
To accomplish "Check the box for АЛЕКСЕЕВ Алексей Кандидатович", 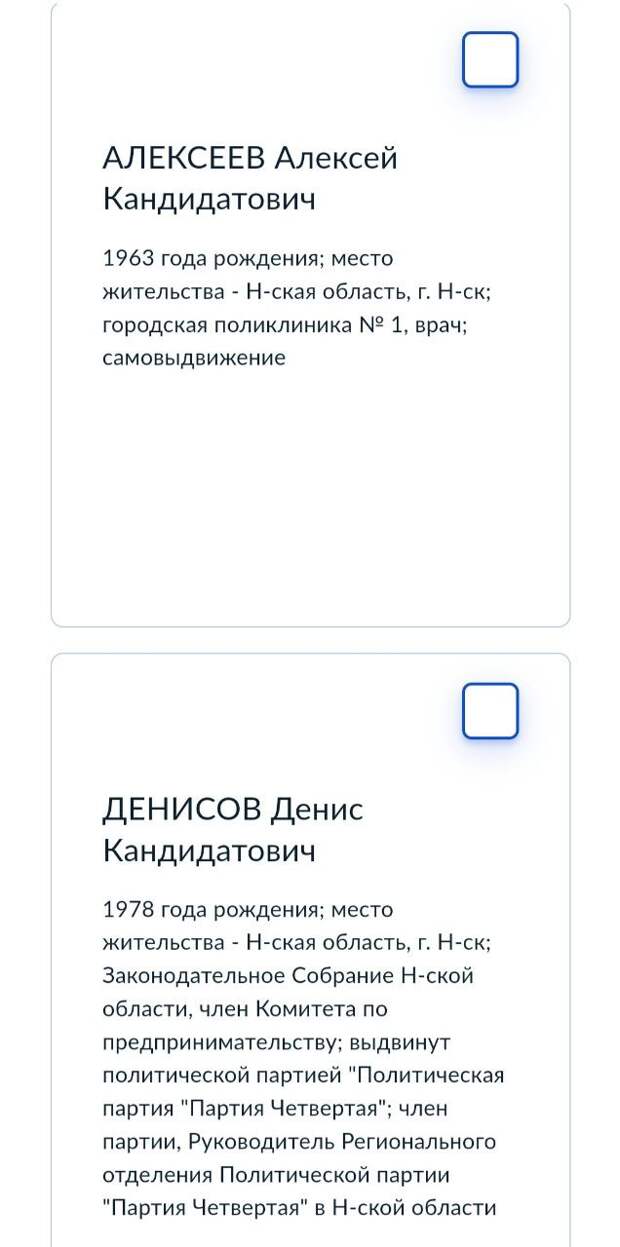I will 490,60.
